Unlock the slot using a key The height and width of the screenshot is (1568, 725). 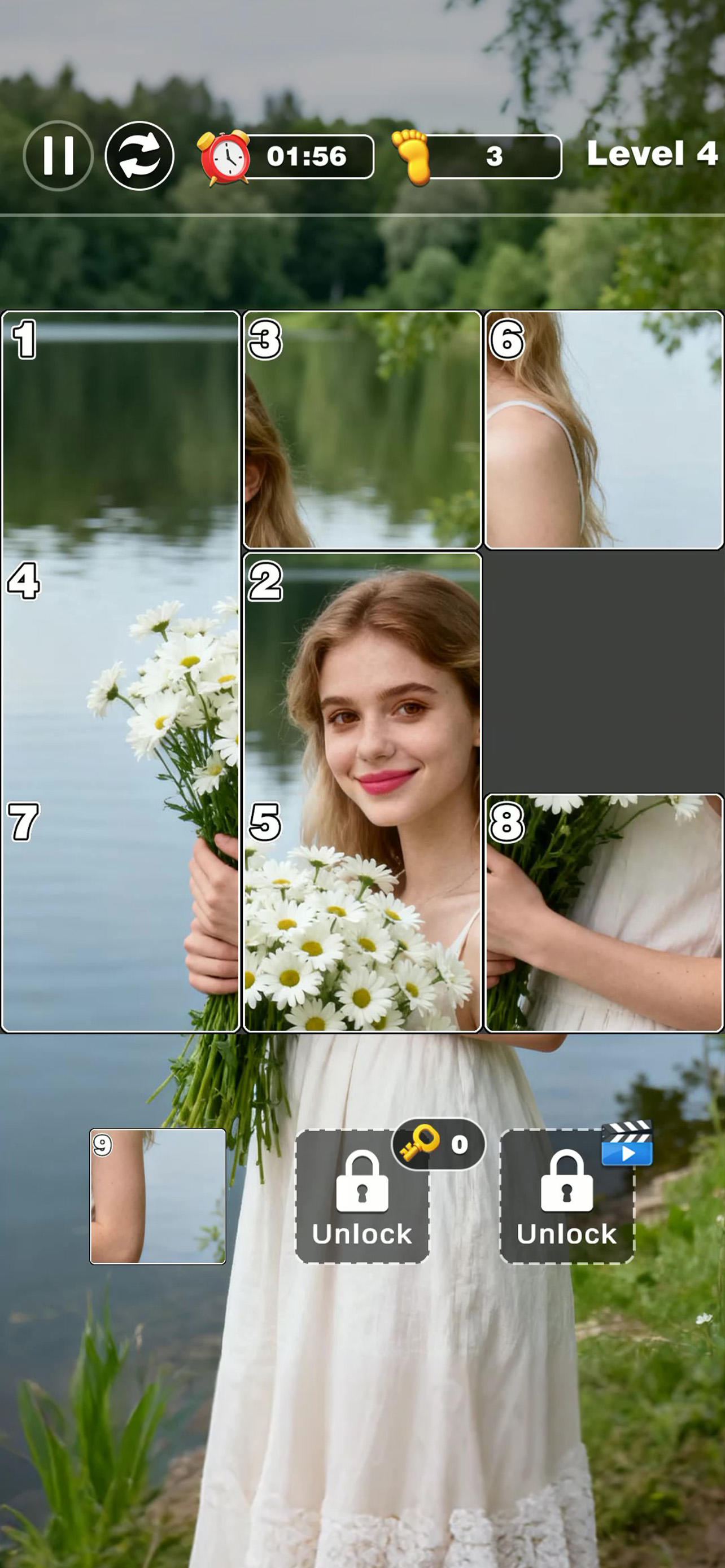[362, 1197]
